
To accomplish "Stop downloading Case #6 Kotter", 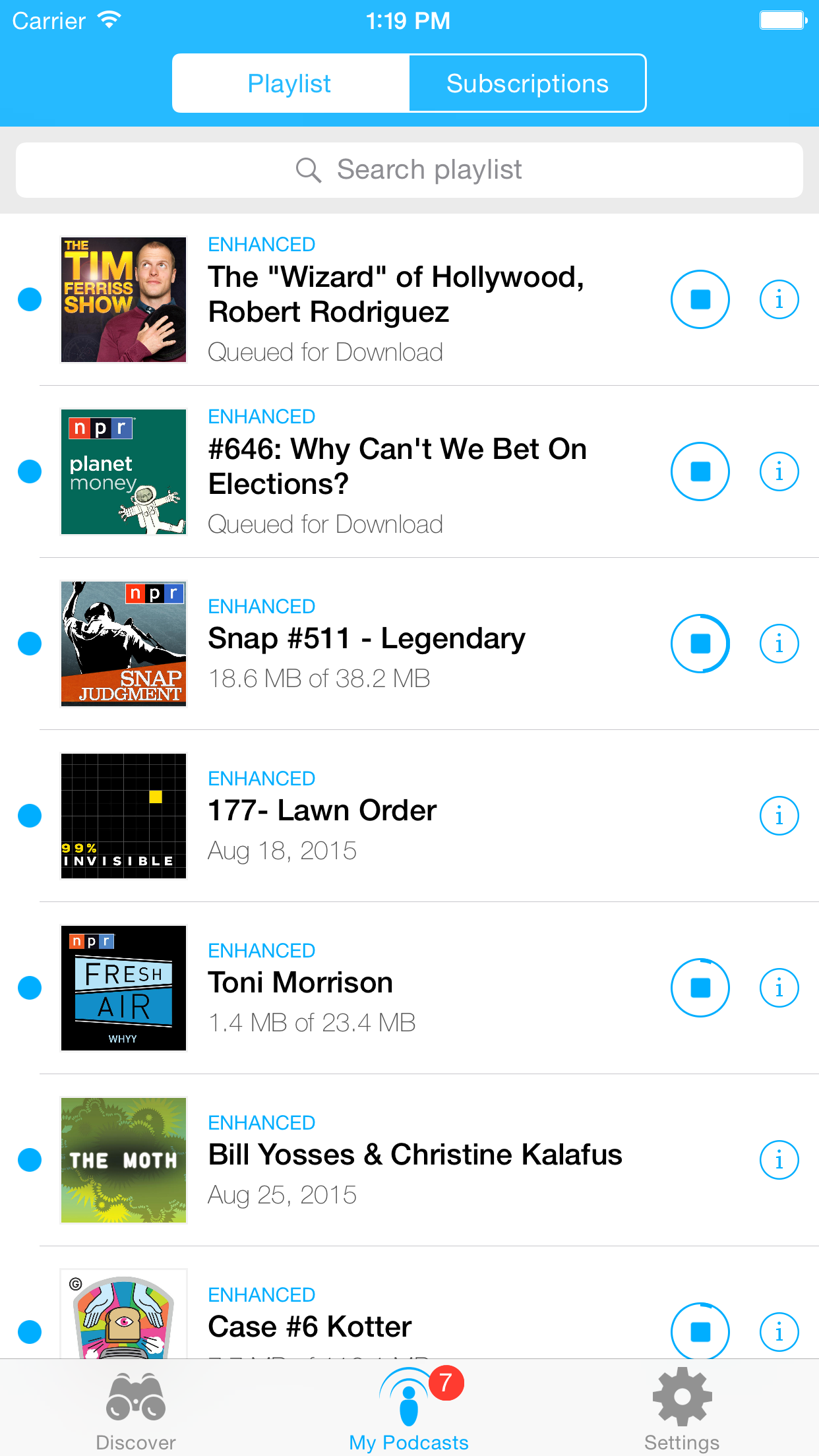I will [x=700, y=1332].
